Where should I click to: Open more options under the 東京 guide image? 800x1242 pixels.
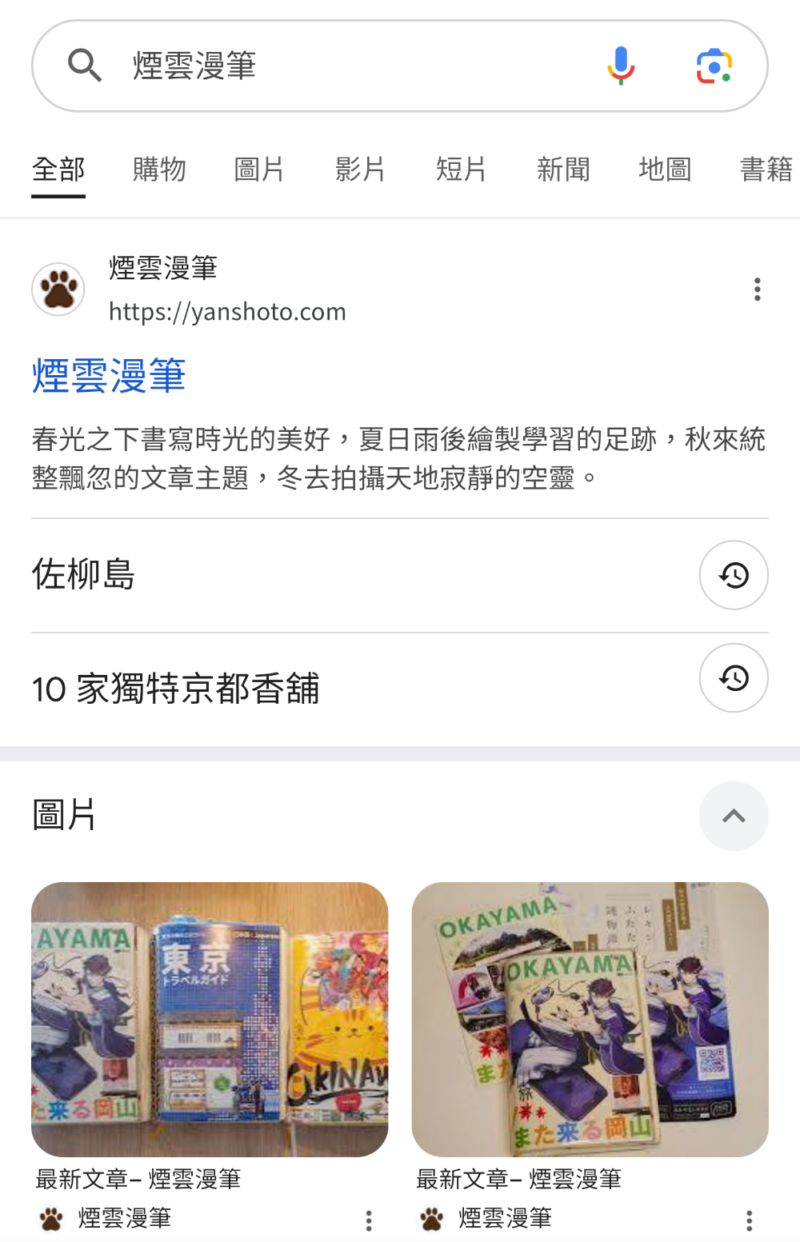pyautogui.click(x=368, y=1220)
